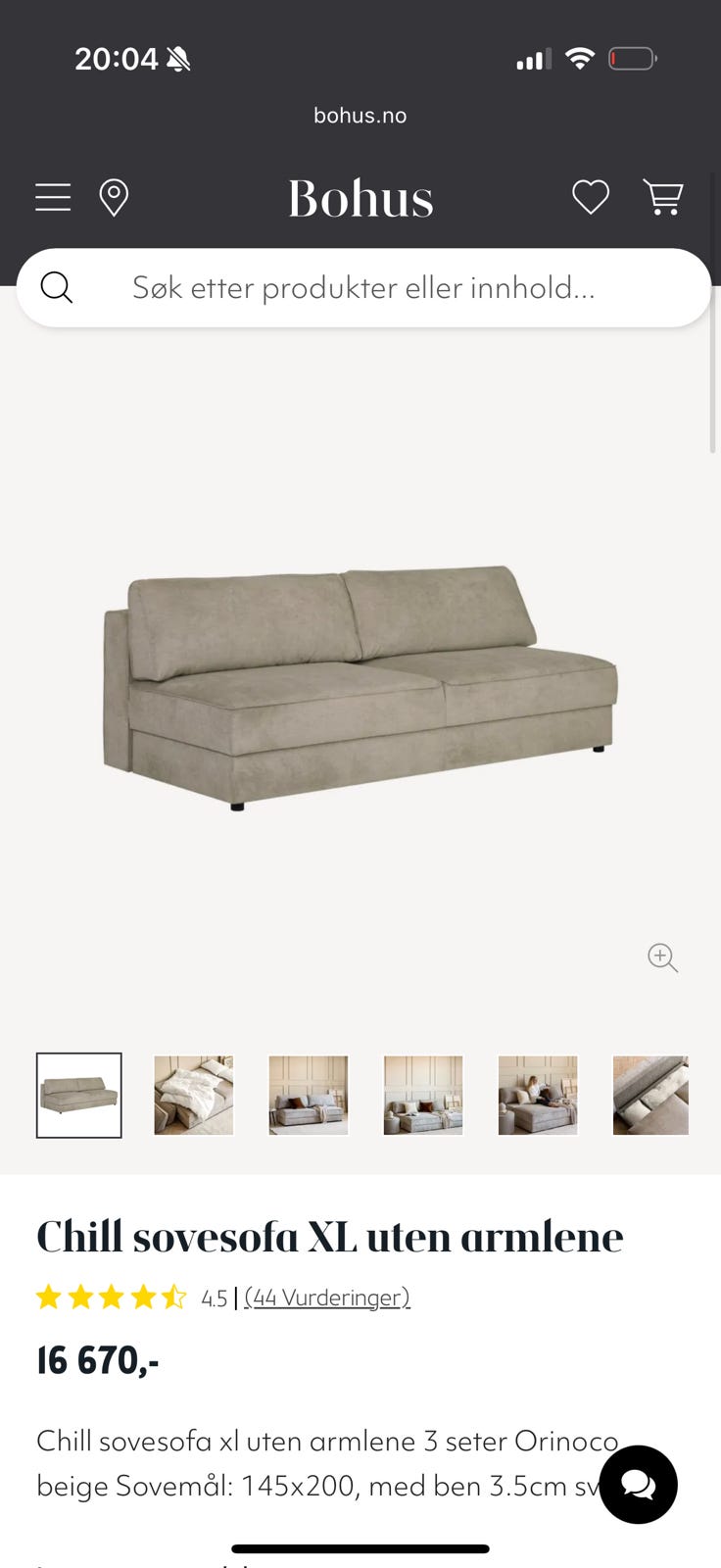Viewport: 721px width, 1568px height.
Task: Open the shopping cart
Action: click(663, 198)
